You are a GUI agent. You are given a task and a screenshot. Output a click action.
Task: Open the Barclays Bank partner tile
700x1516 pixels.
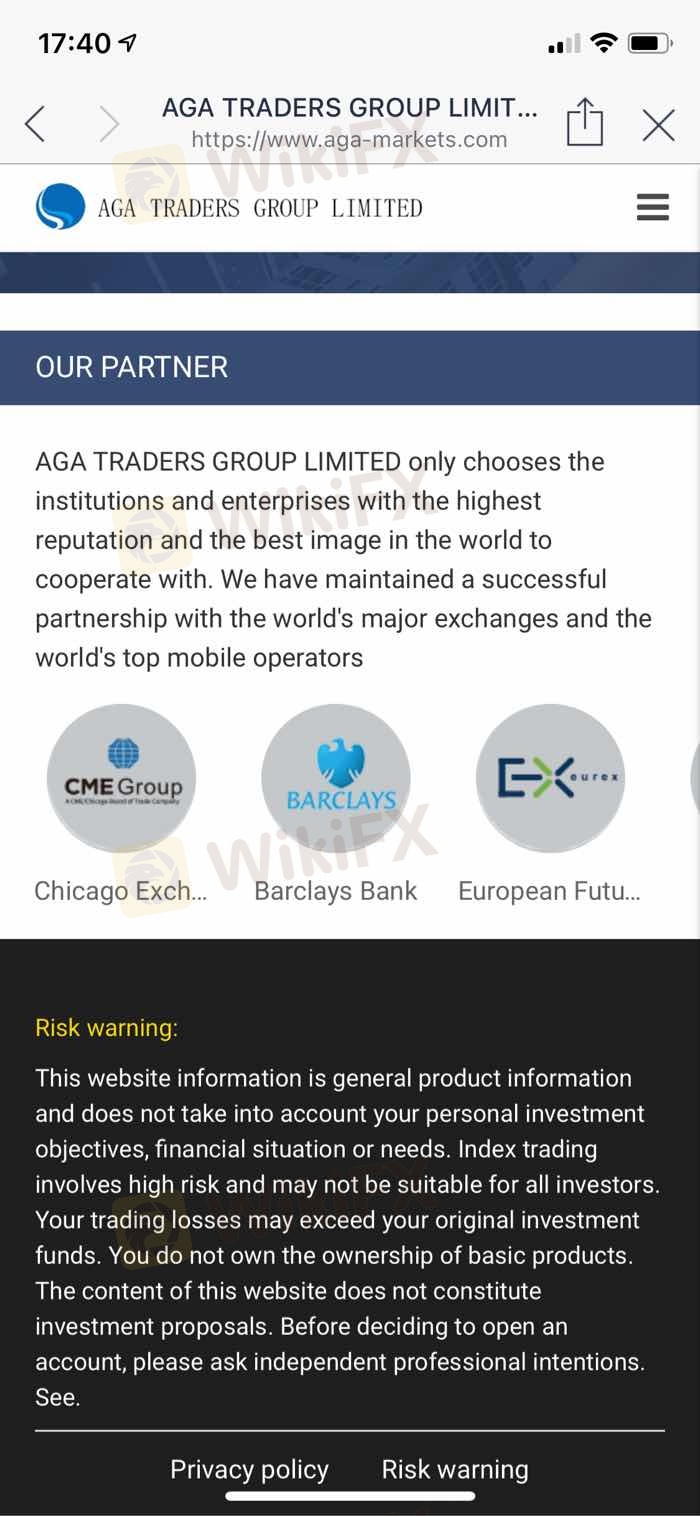click(336, 778)
